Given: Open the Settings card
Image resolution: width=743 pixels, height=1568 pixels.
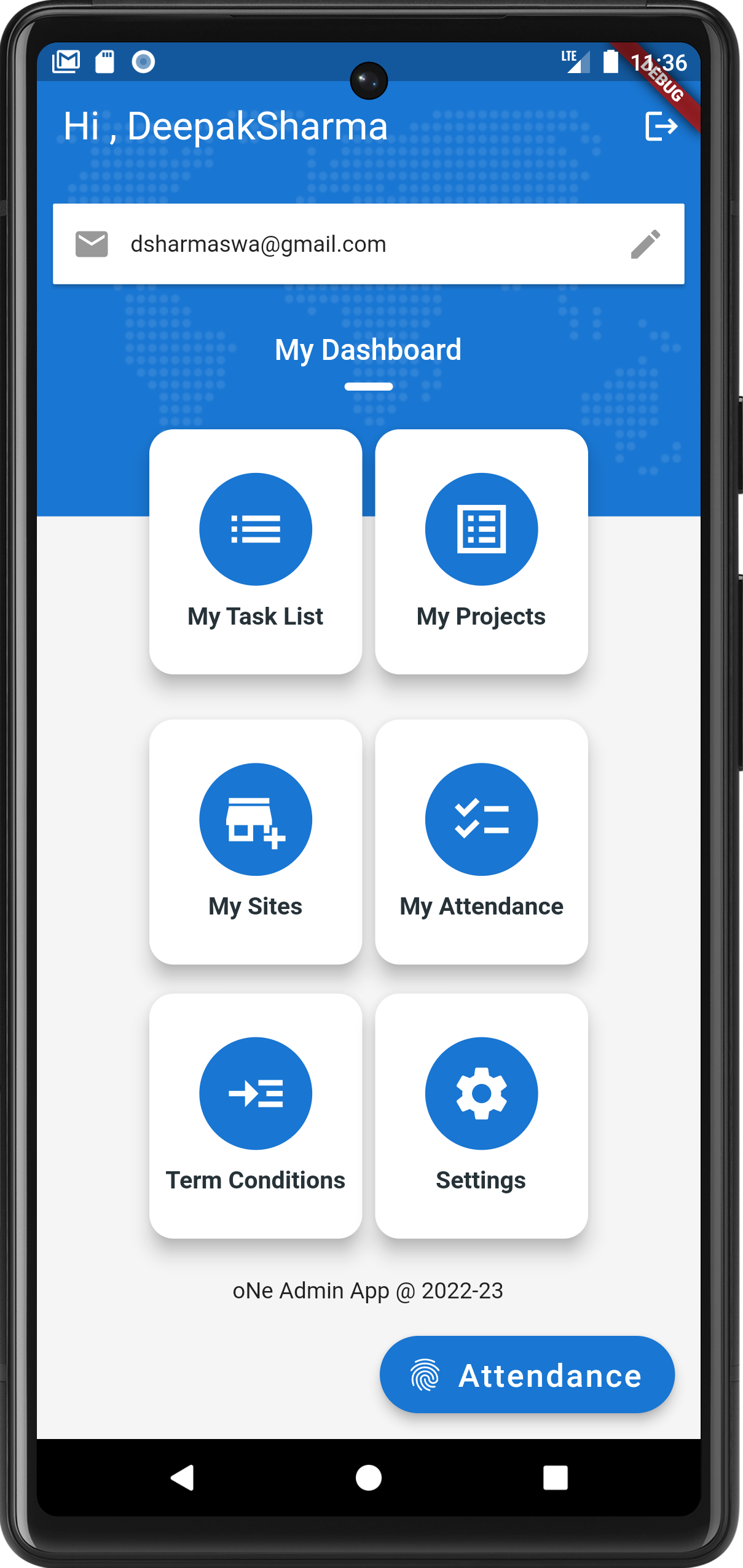Looking at the screenshot, I should 481,1116.
